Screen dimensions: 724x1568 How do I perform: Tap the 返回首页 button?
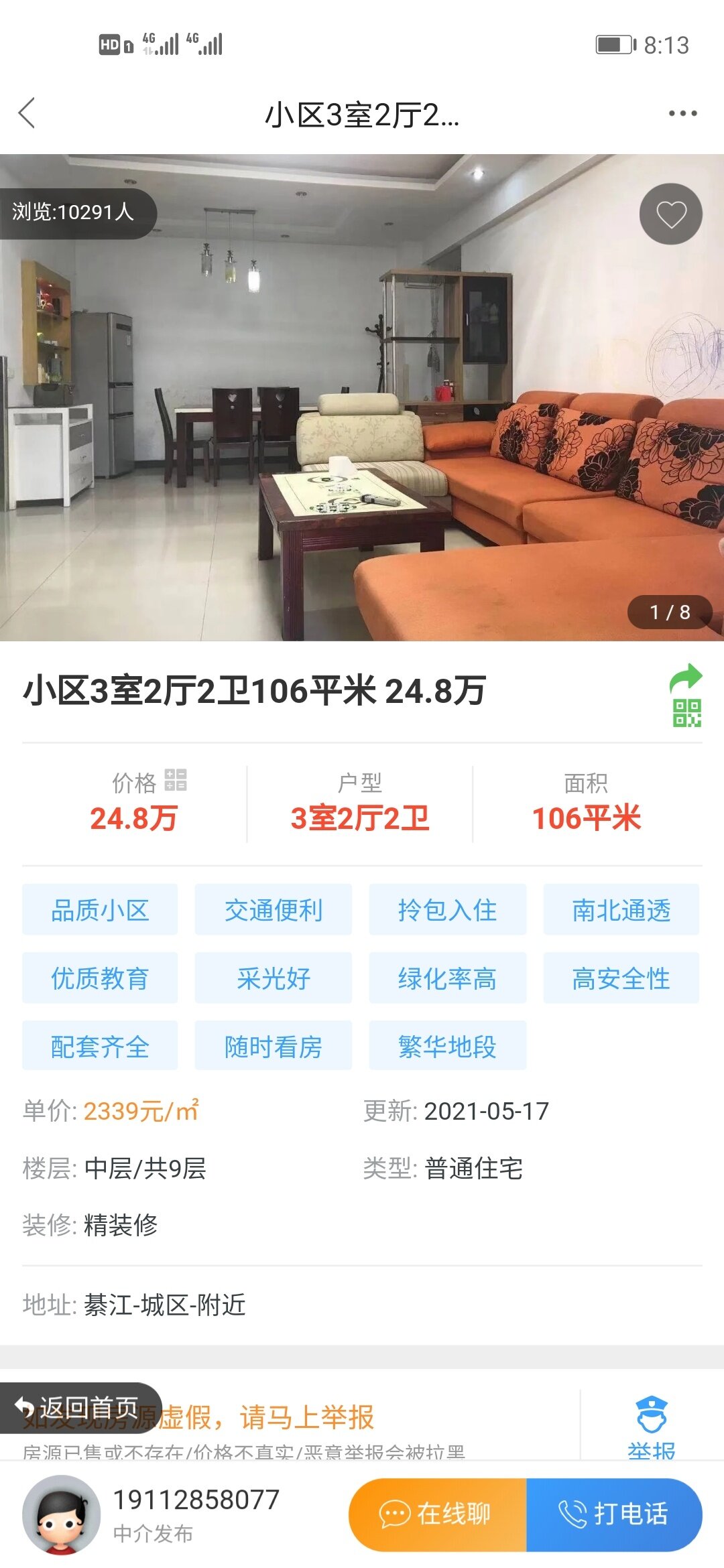click(x=80, y=1408)
